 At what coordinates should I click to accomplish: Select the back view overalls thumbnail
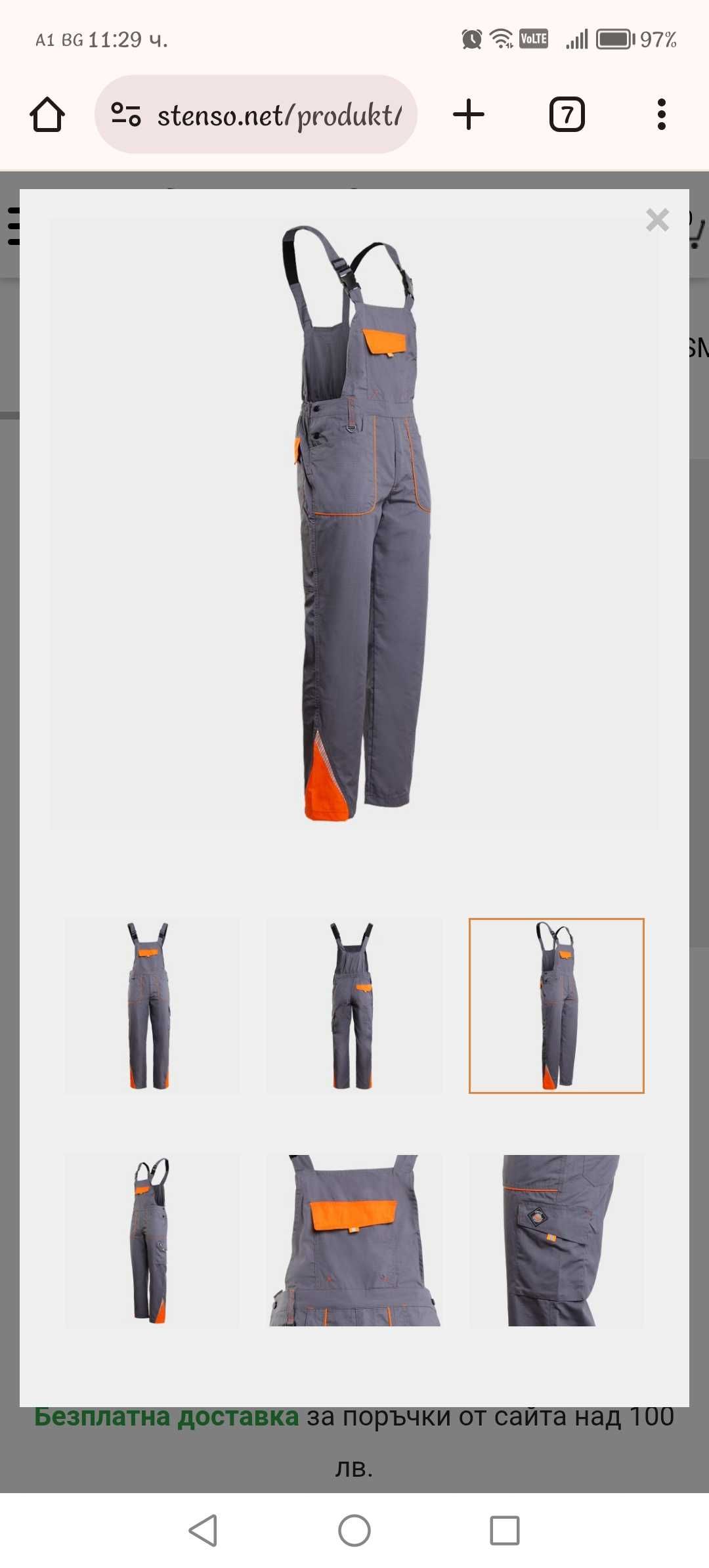pyautogui.click(x=354, y=1005)
